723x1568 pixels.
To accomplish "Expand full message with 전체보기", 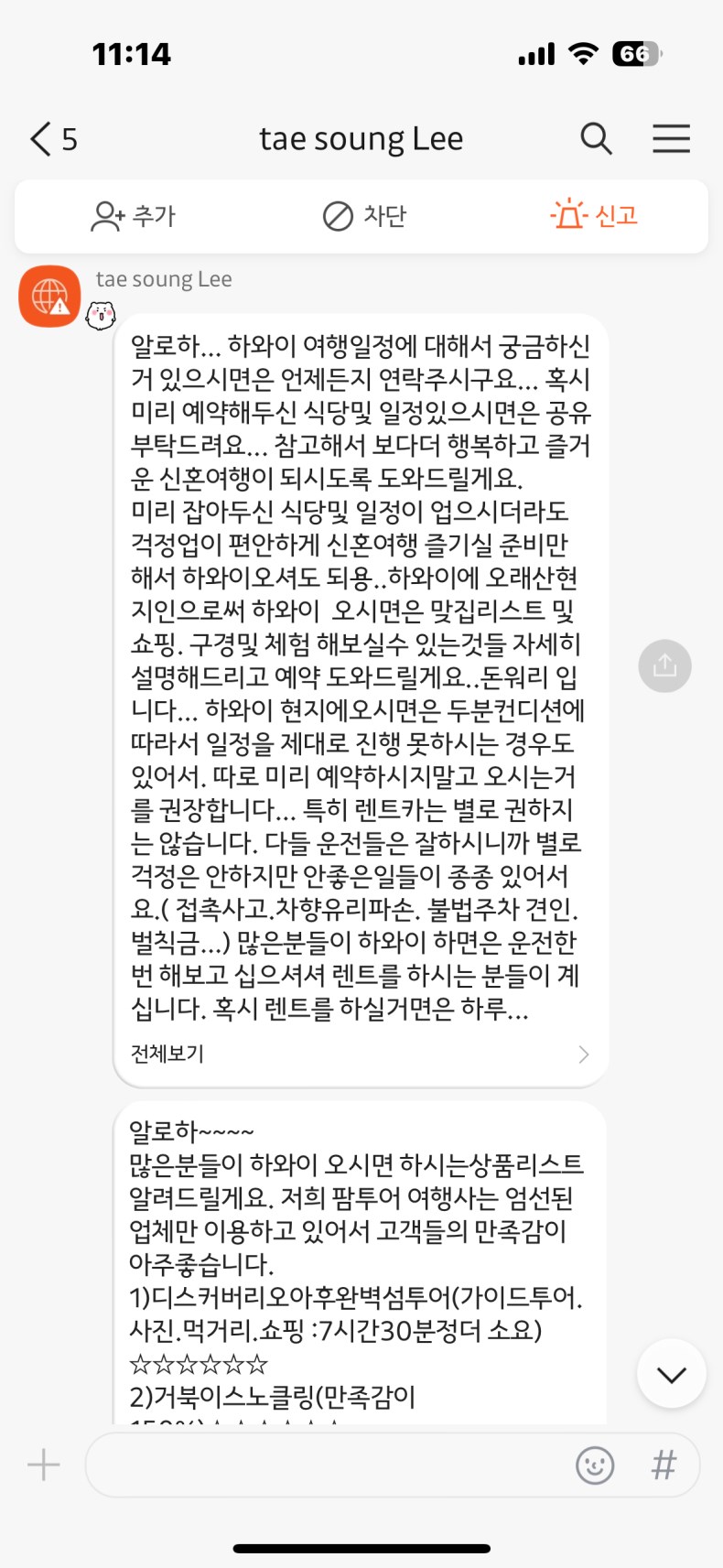I will point(360,1054).
